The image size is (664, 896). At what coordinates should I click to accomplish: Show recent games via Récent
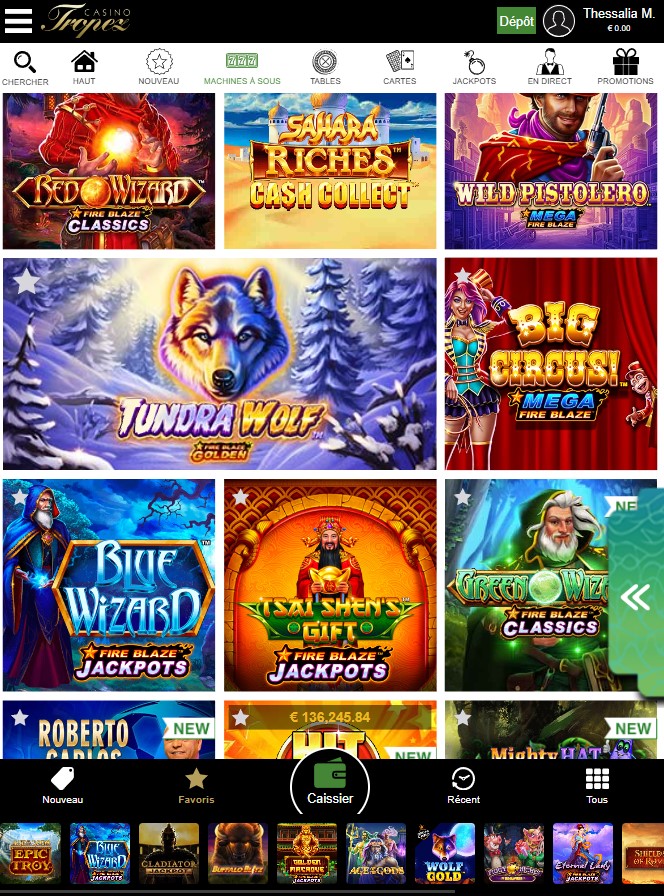[463, 786]
